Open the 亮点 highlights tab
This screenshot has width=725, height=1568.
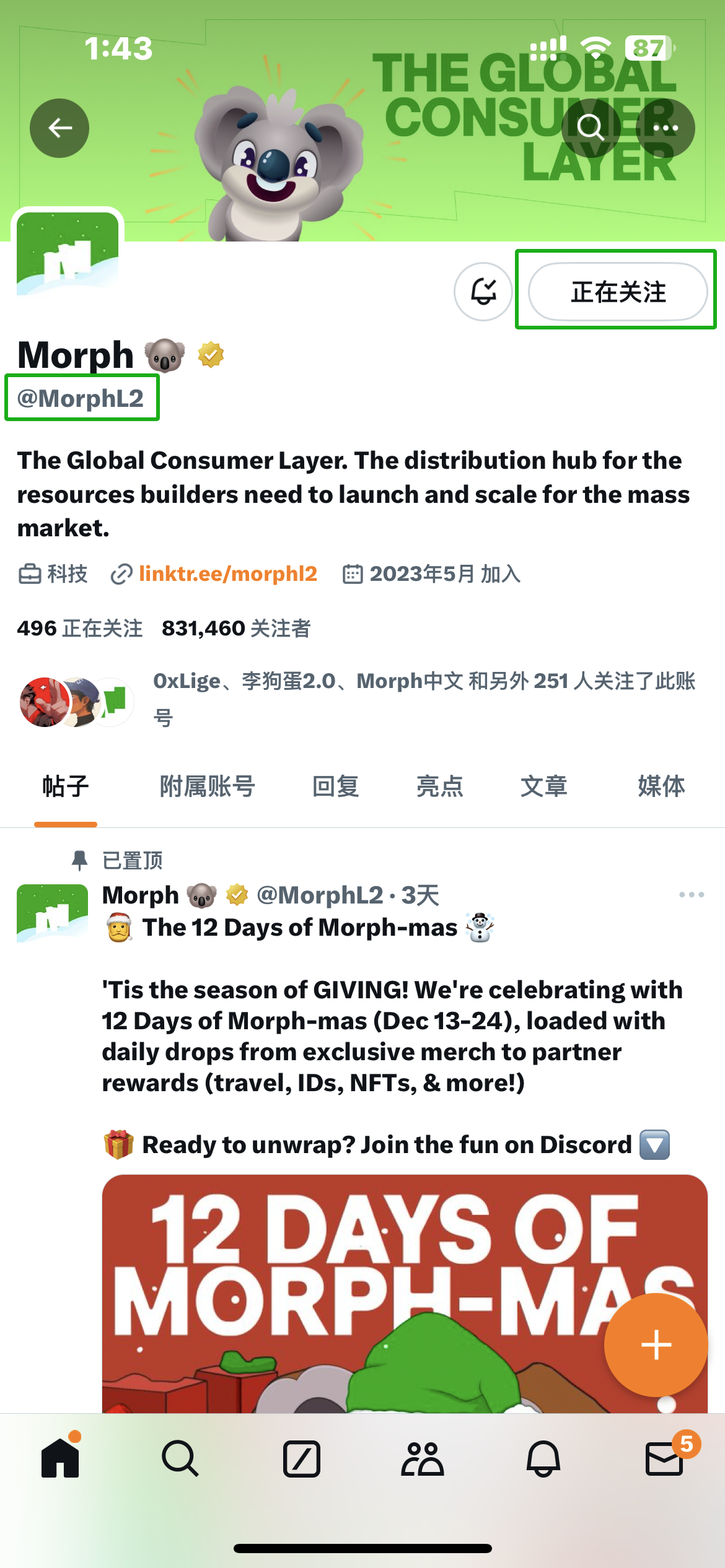439,786
